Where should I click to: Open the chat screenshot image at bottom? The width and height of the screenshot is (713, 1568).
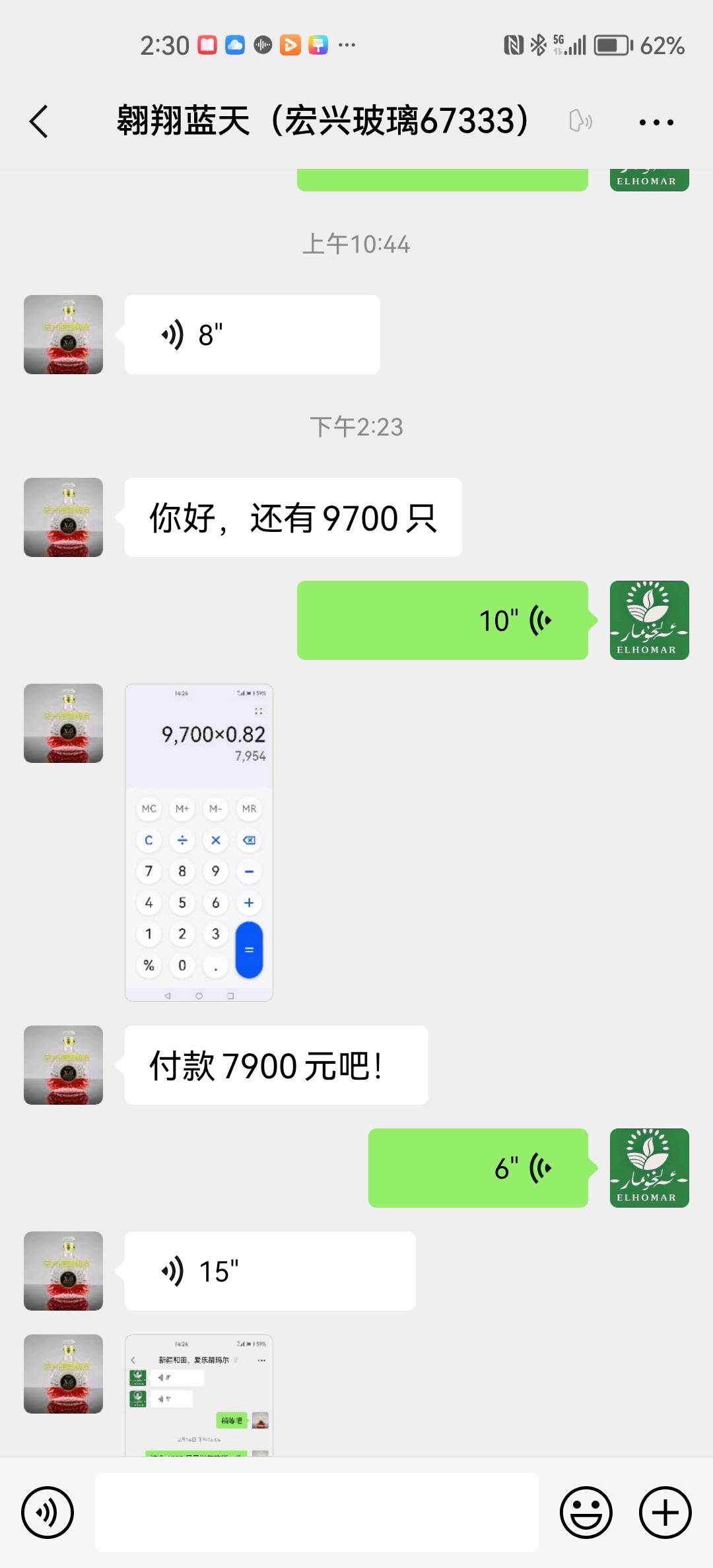pos(199,1395)
